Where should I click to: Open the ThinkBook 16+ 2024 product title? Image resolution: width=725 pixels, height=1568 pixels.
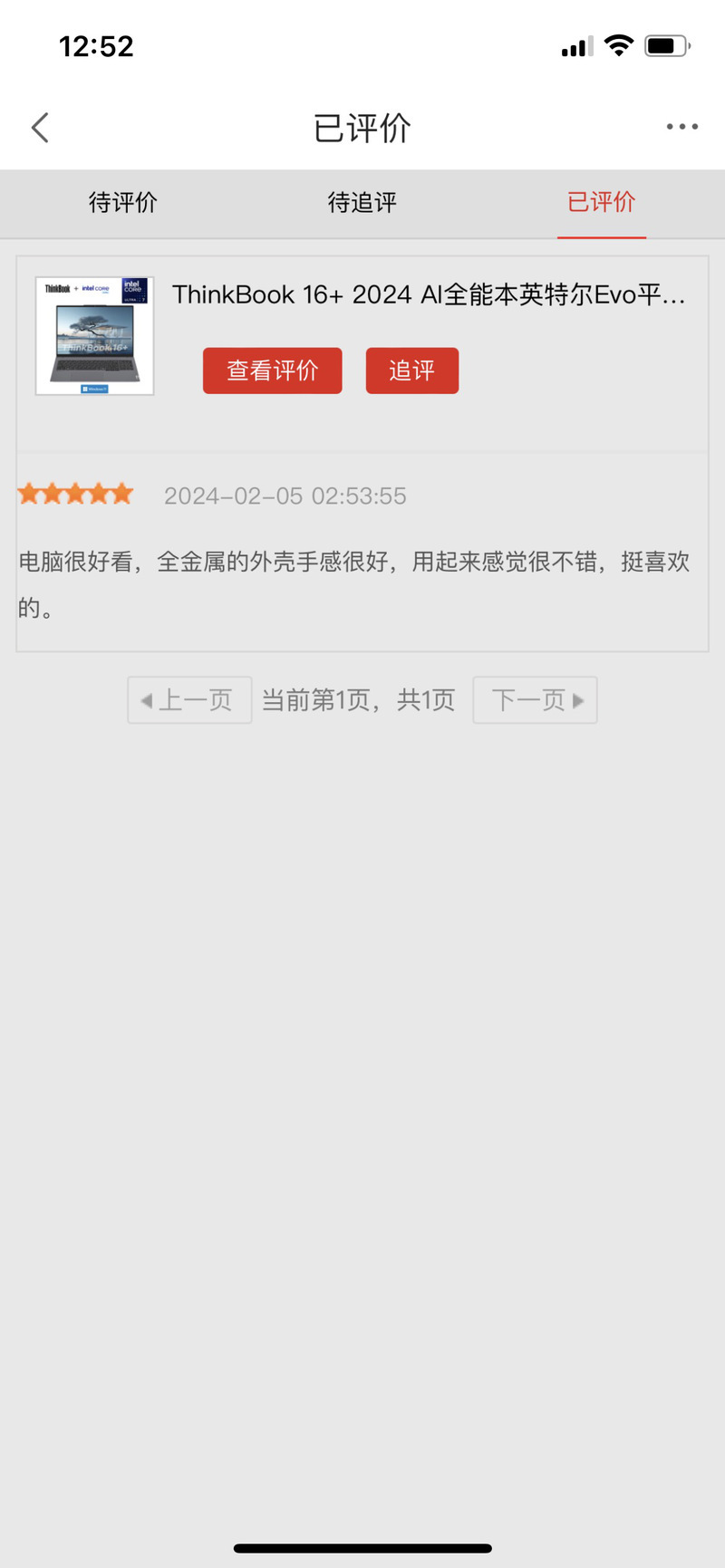430,295
